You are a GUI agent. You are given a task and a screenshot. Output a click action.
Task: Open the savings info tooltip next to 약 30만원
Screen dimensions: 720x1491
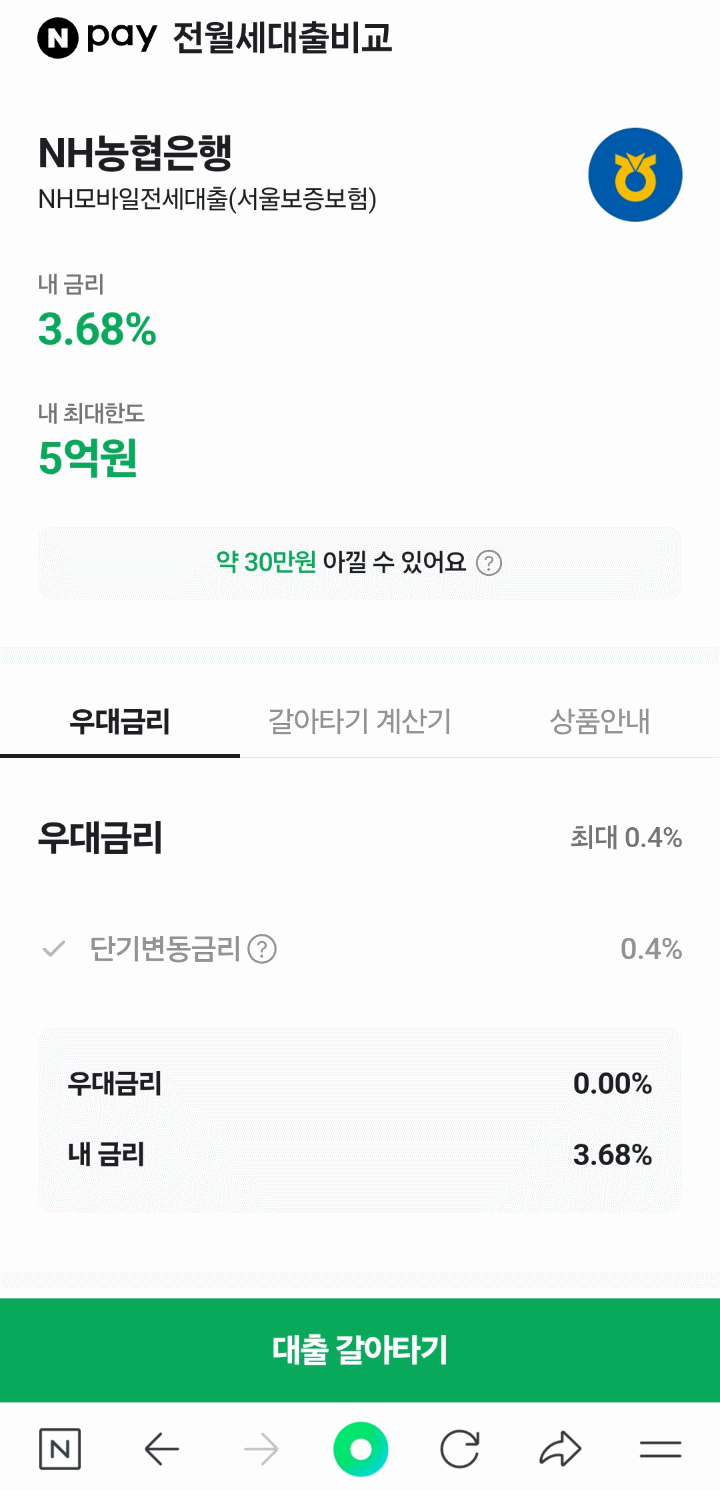click(488, 562)
